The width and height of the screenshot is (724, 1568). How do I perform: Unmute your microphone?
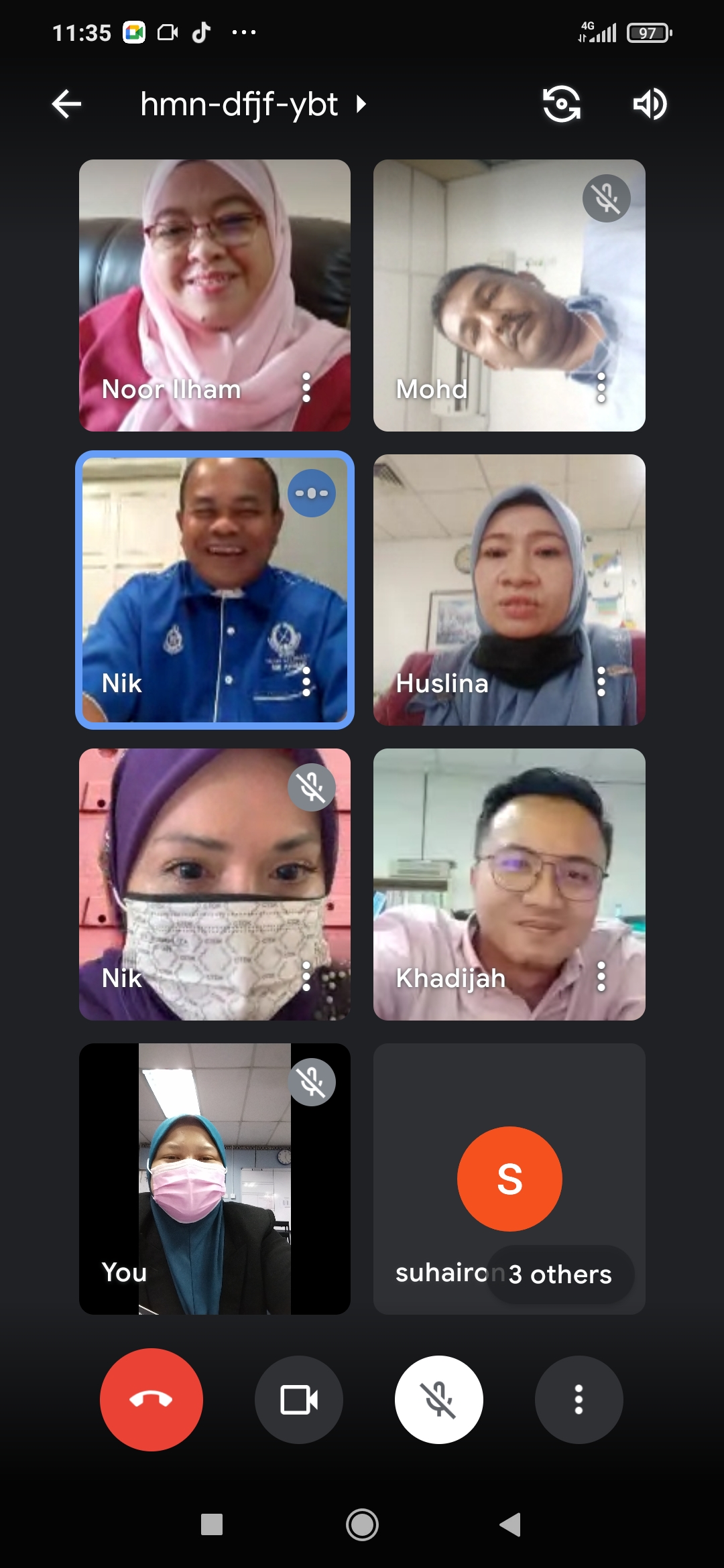[439, 1400]
